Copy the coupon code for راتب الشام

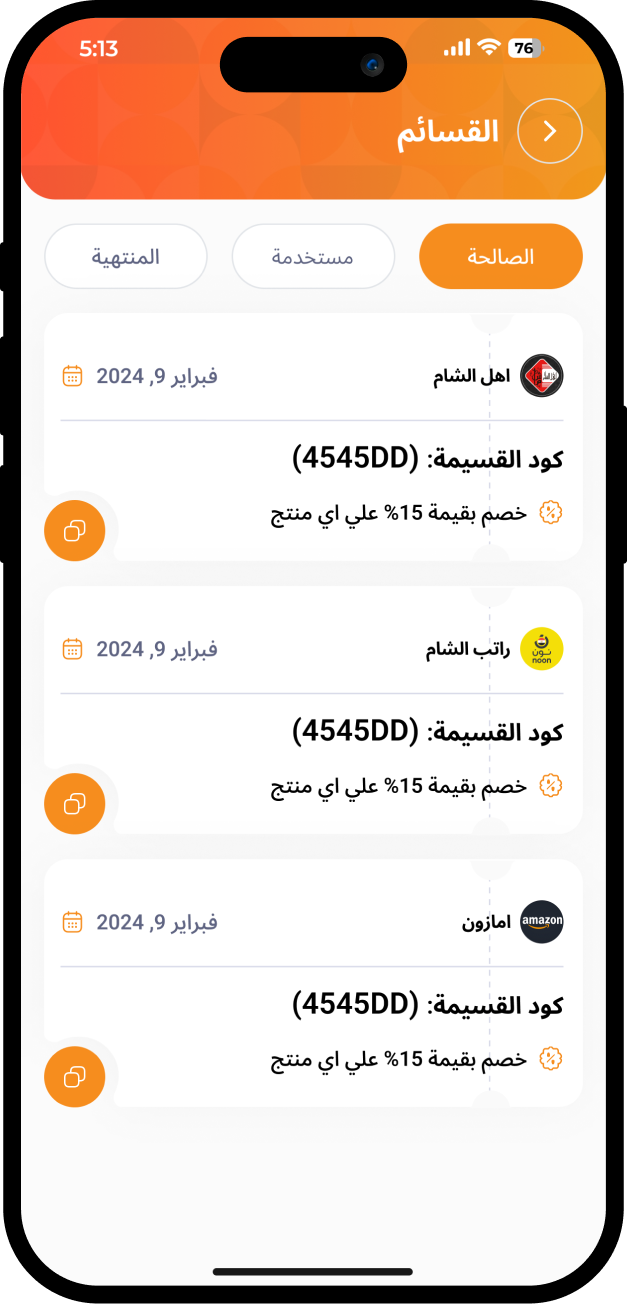pyautogui.click(x=75, y=804)
